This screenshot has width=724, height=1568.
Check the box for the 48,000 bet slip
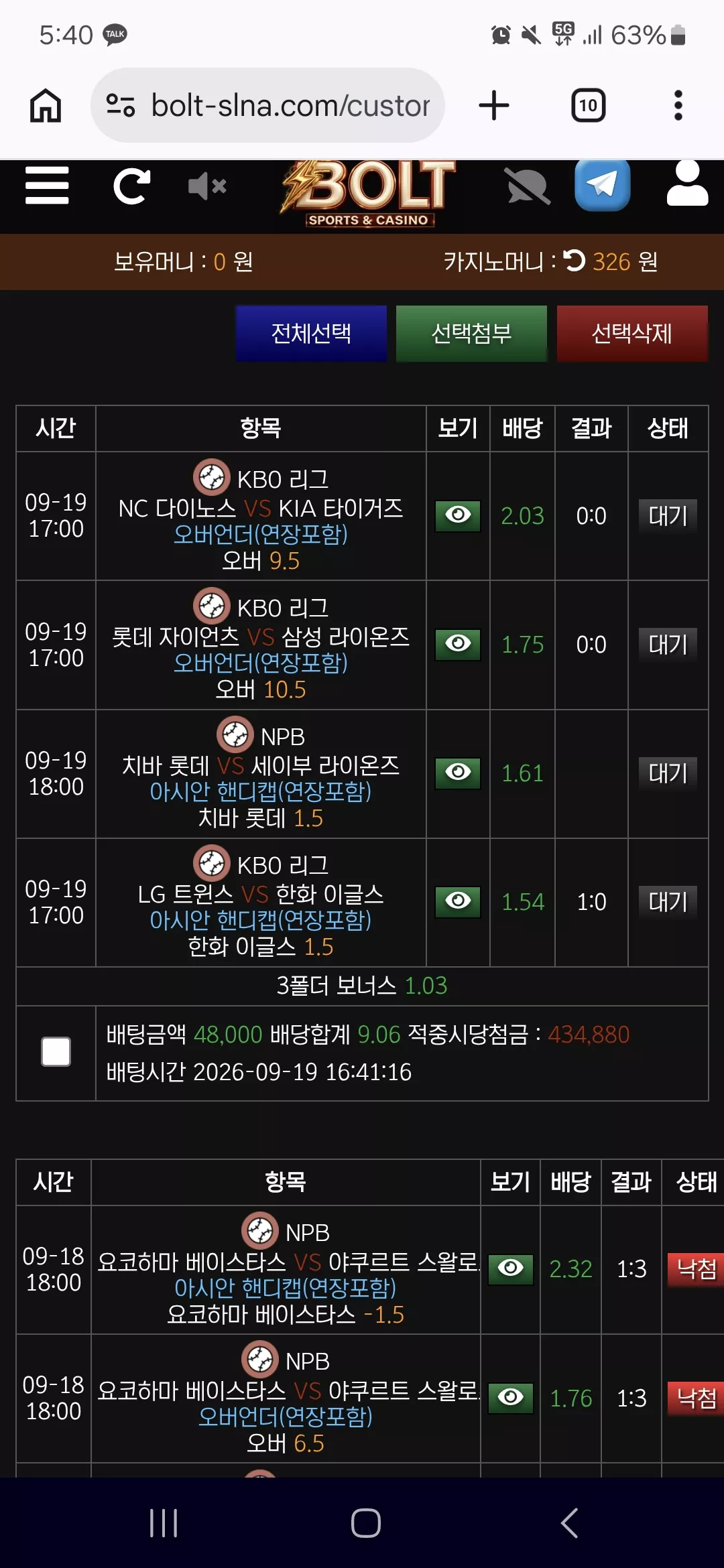click(56, 1052)
